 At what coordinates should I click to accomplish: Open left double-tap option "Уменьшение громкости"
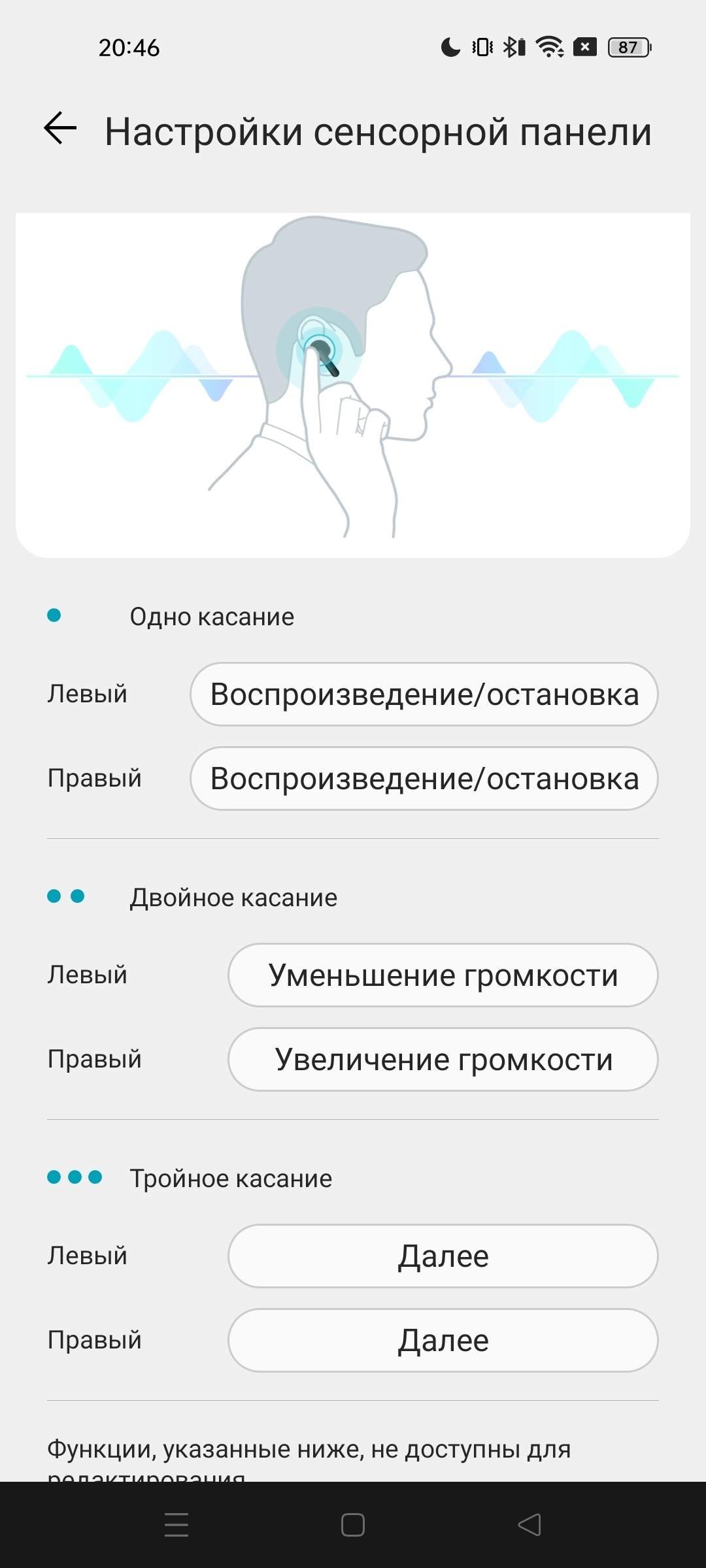click(443, 975)
